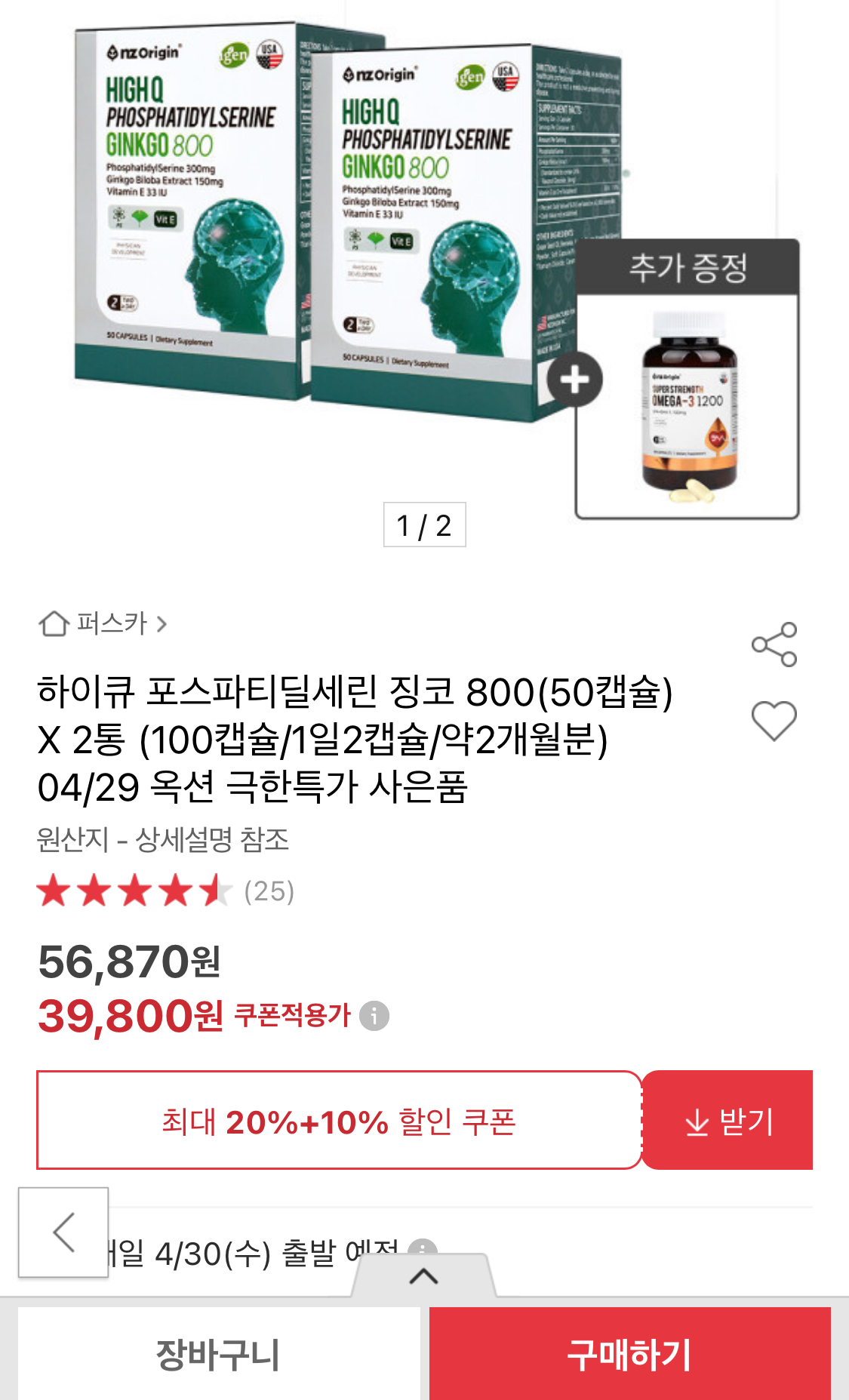Image resolution: width=849 pixels, height=1400 pixels.
Task: Add product to wishlist with heart icon
Action: tap(774, 720)
